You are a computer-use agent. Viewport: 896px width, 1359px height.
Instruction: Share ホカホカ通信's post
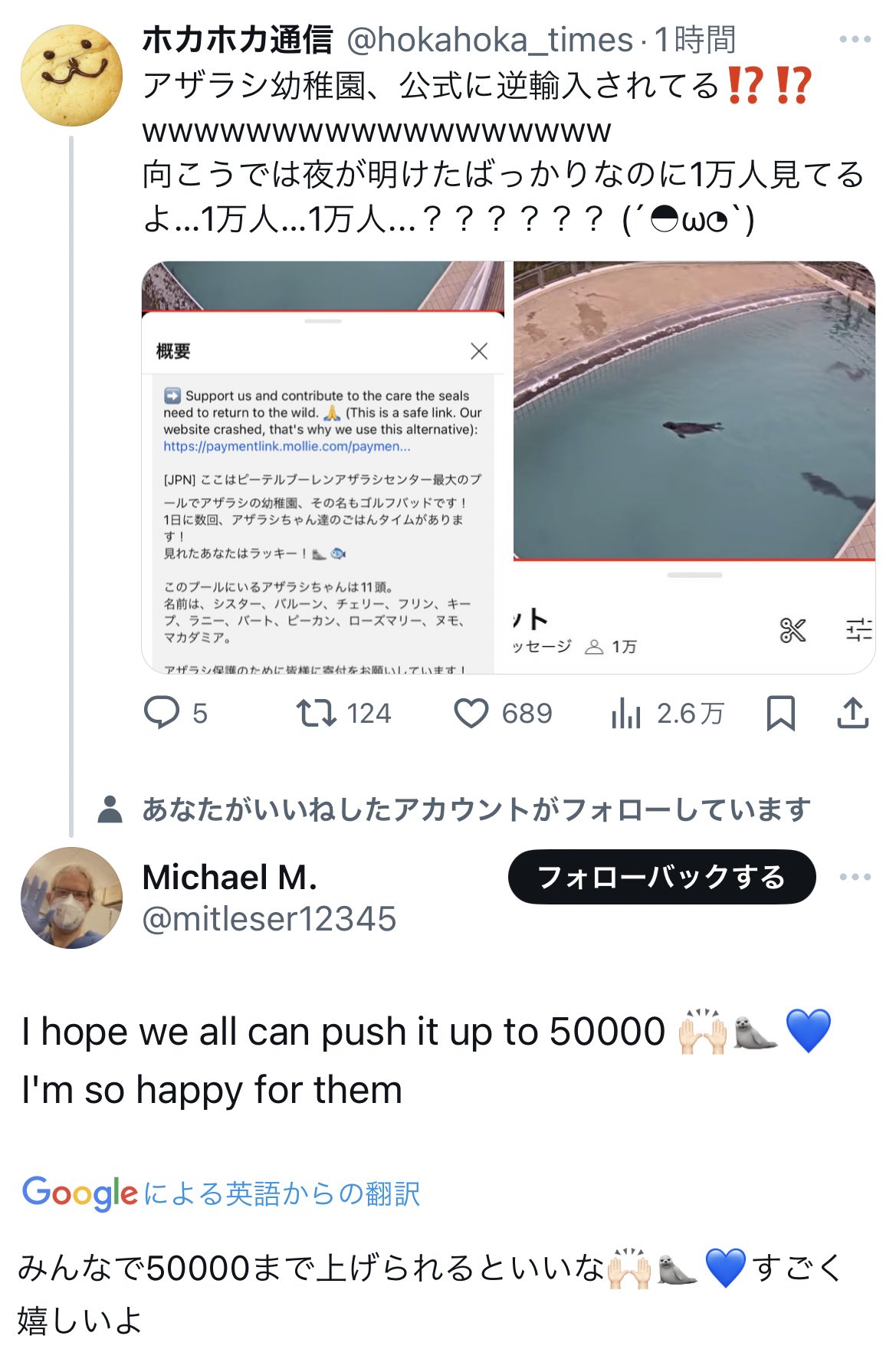[852, 713]
